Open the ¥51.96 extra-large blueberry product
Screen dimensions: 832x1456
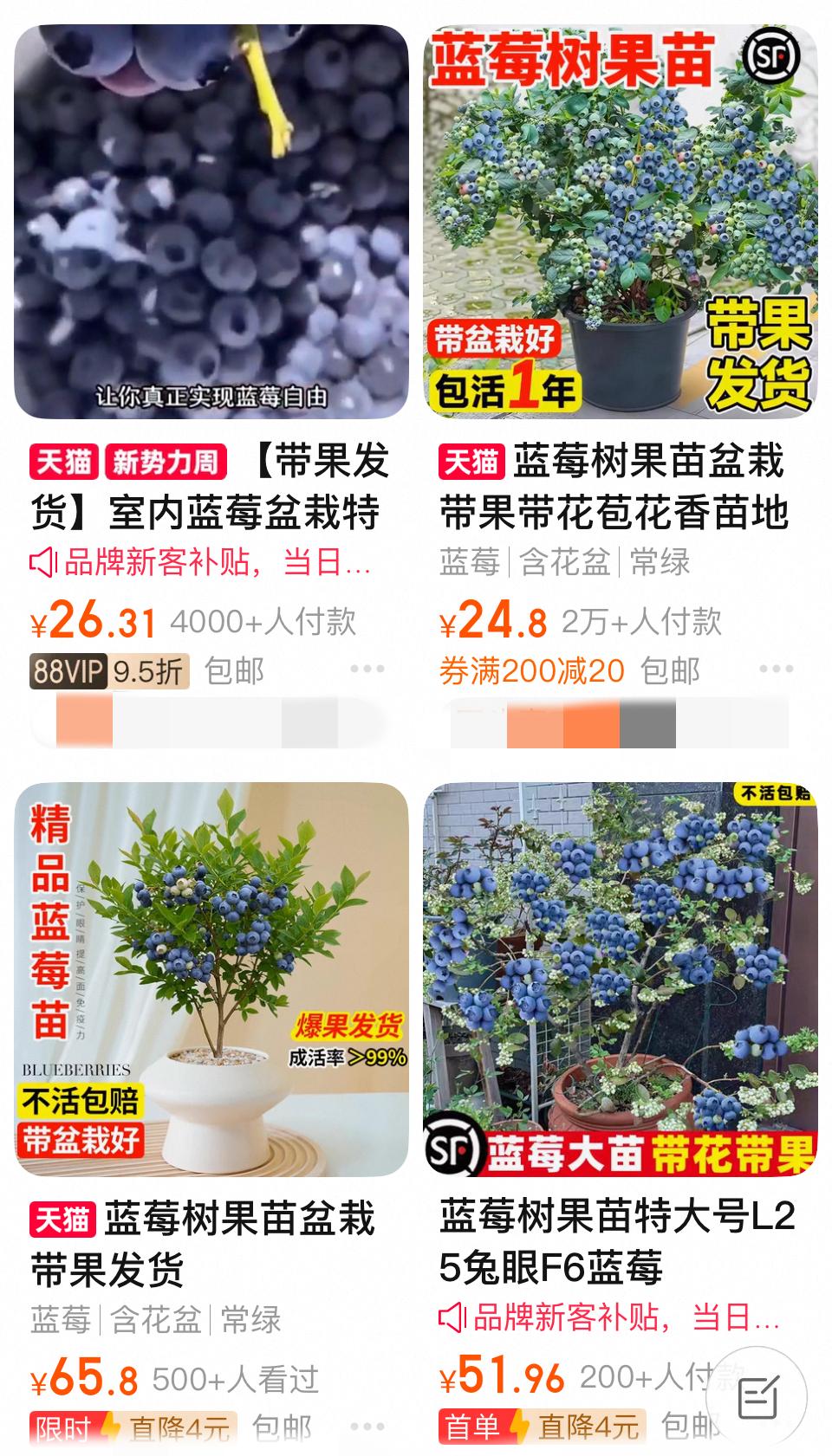pos(620,979)
